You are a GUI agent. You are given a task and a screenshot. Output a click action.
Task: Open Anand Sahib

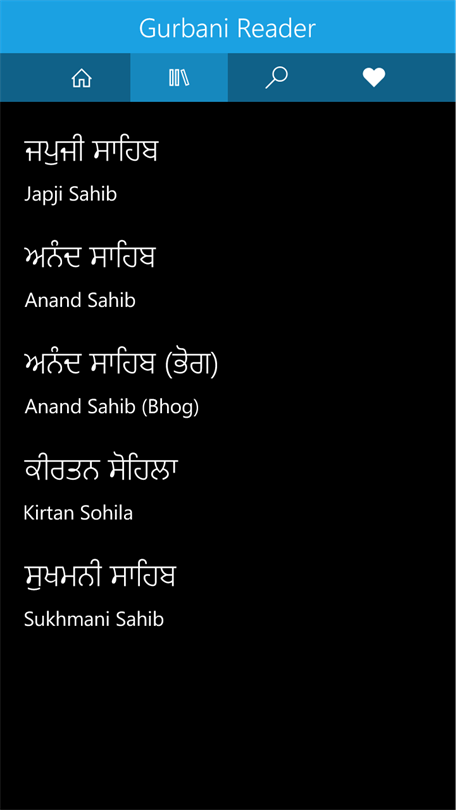[x=228, y=277]
